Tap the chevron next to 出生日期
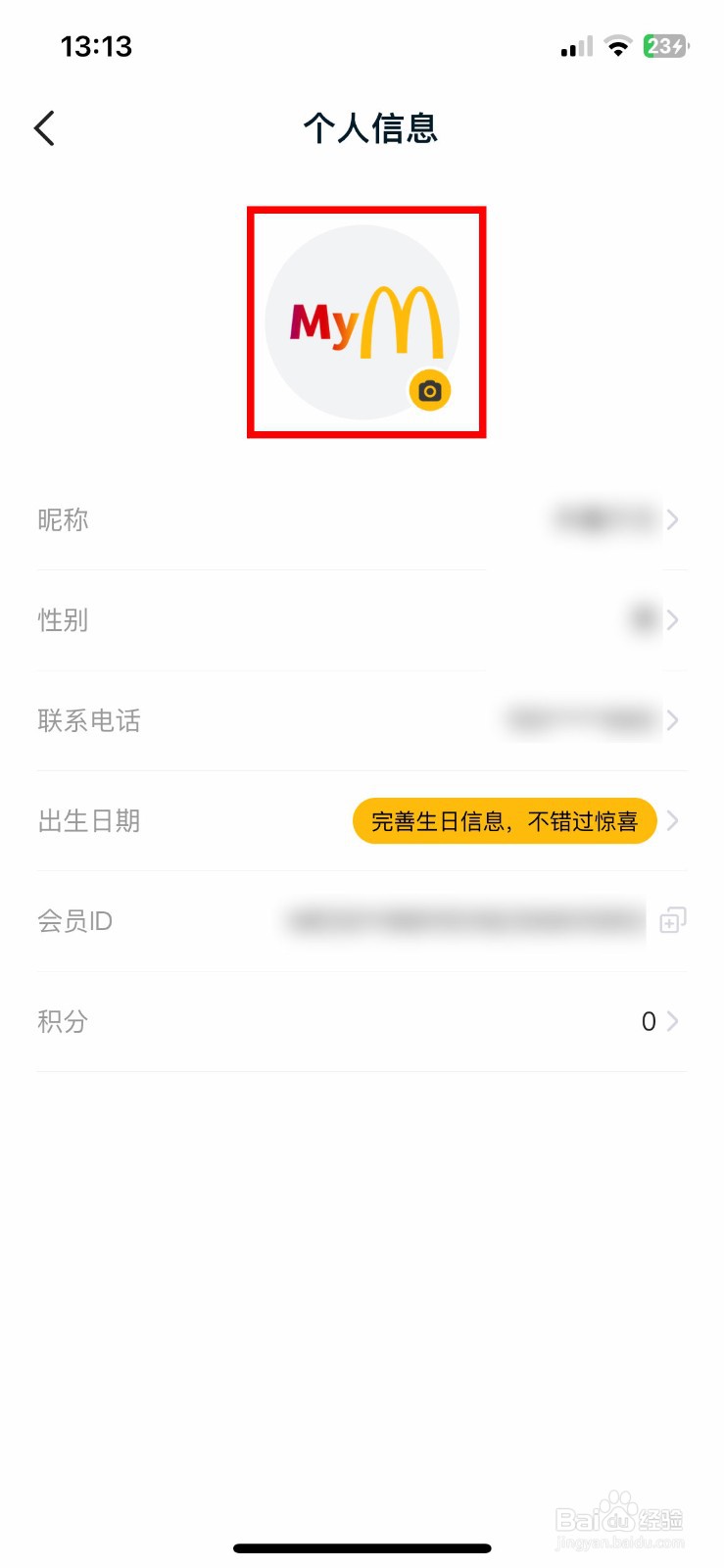The width and height of the screenshot is (724, 1568). (x=672, y=821)
